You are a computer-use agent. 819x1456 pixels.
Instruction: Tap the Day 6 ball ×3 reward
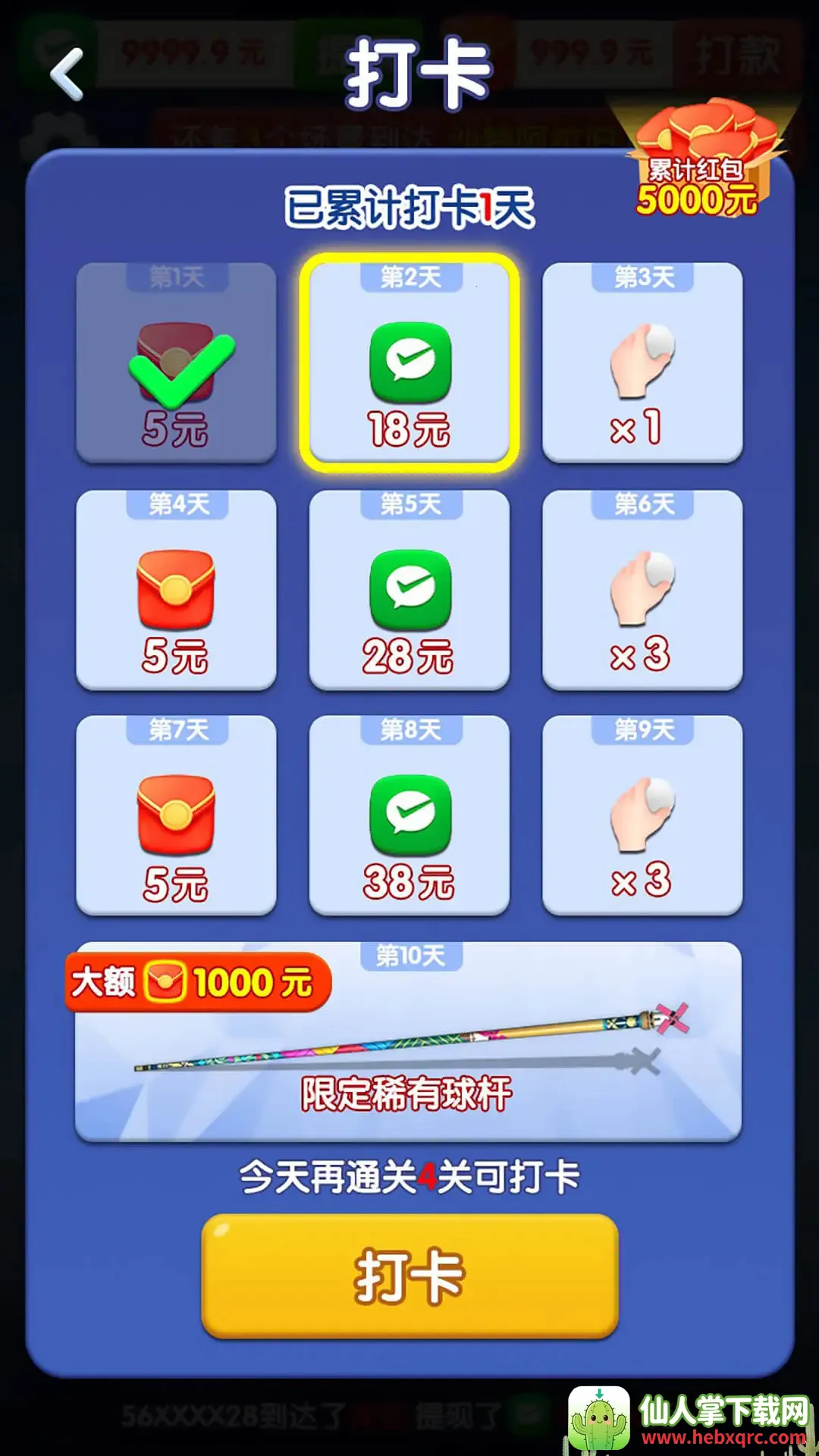(642, 590)
